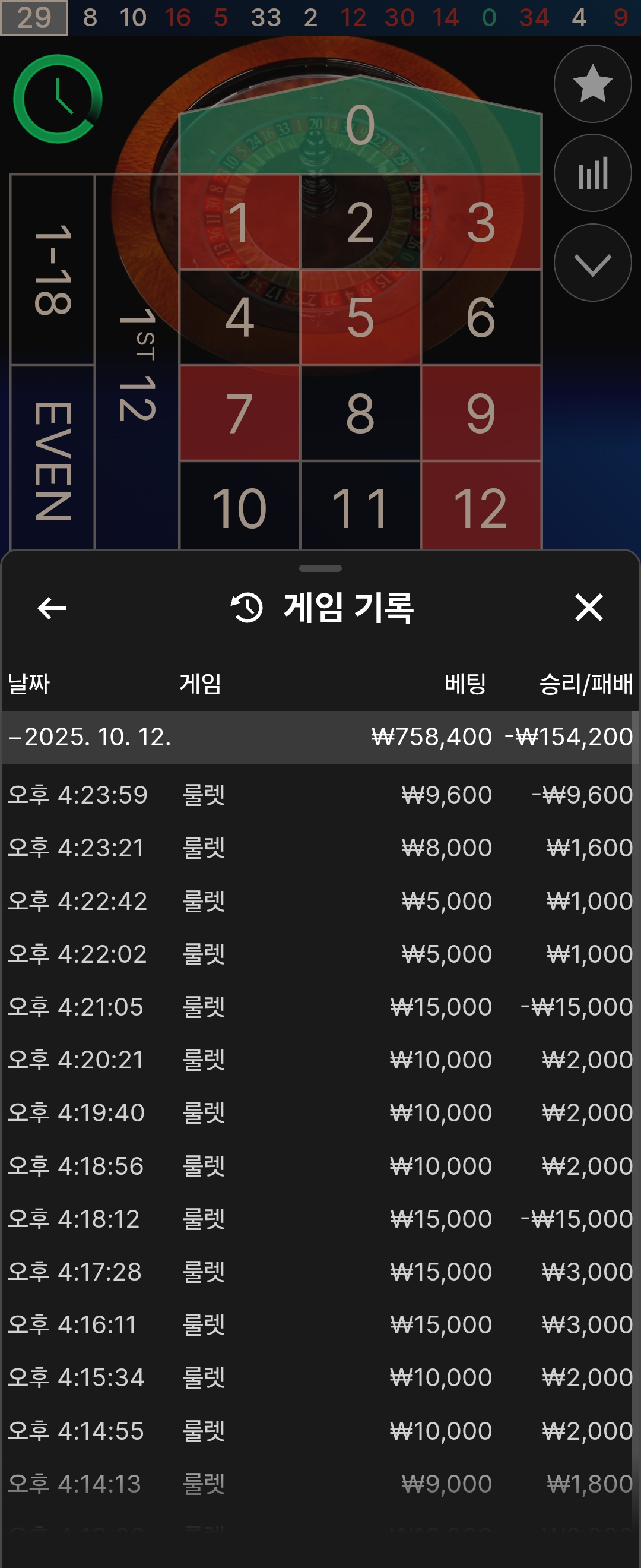Open the statistics bar chart button
The image size is (641, 1568).
pyautogui.click(x=592, y=173)
